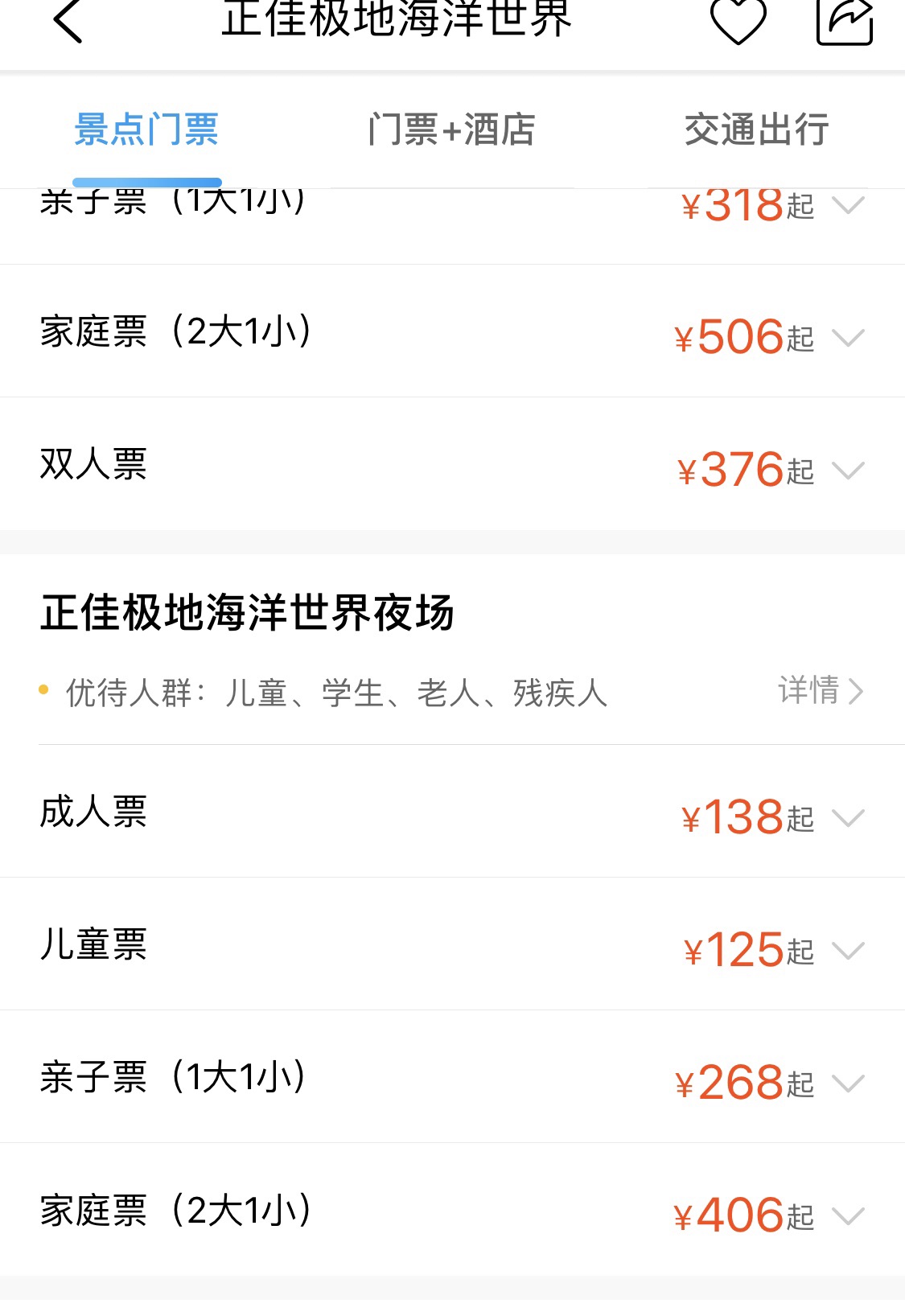Expand the 成人票 ¥138 row

[848, 818]
